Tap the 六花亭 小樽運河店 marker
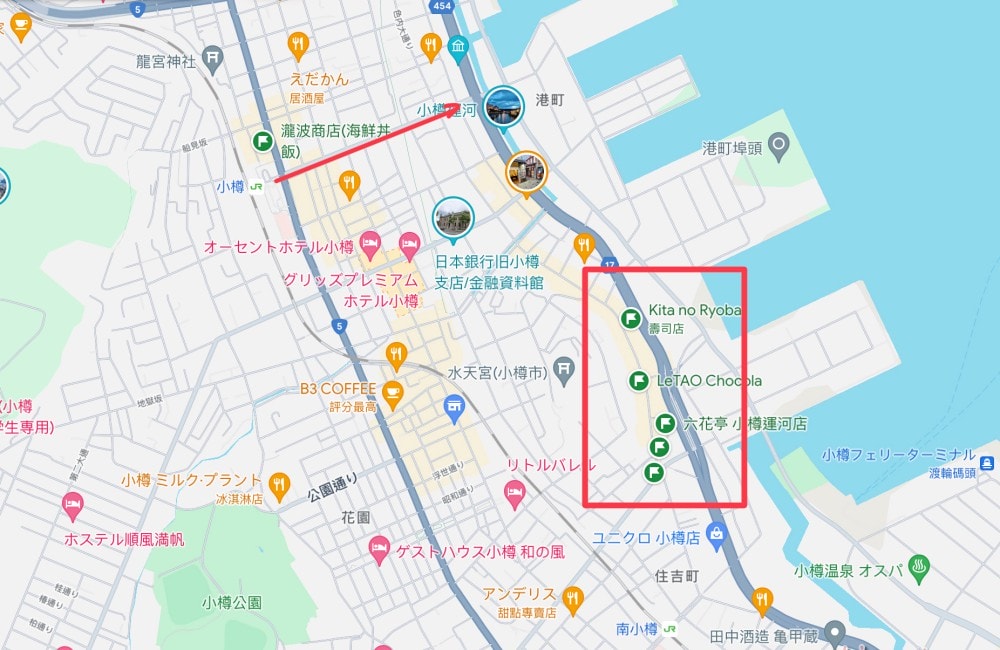The width and height of the screenshot is (1000, 650). [x=665, y=423]
